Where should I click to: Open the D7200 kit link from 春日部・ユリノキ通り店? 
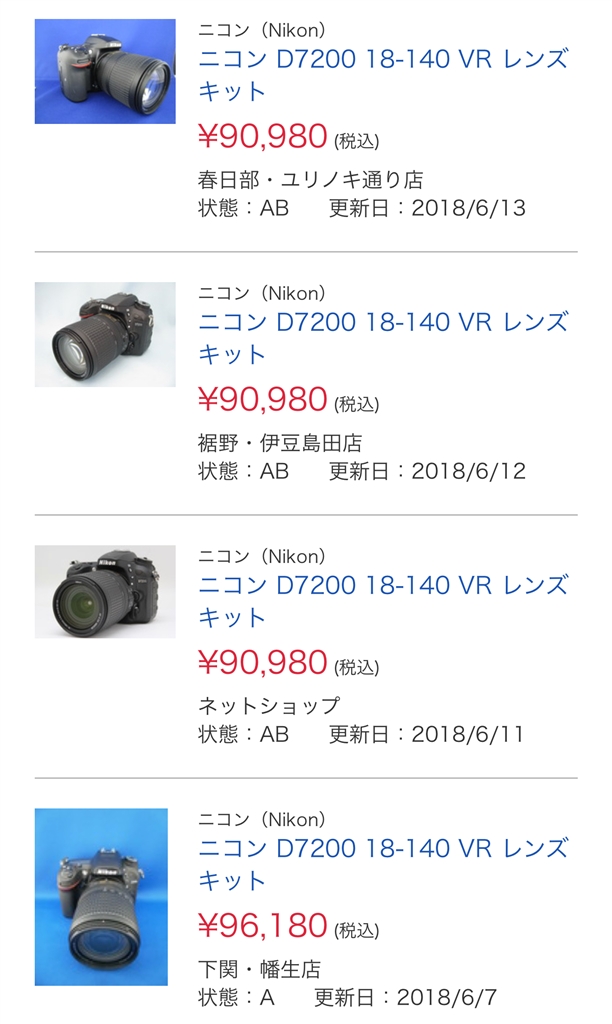tap(383, 58)
